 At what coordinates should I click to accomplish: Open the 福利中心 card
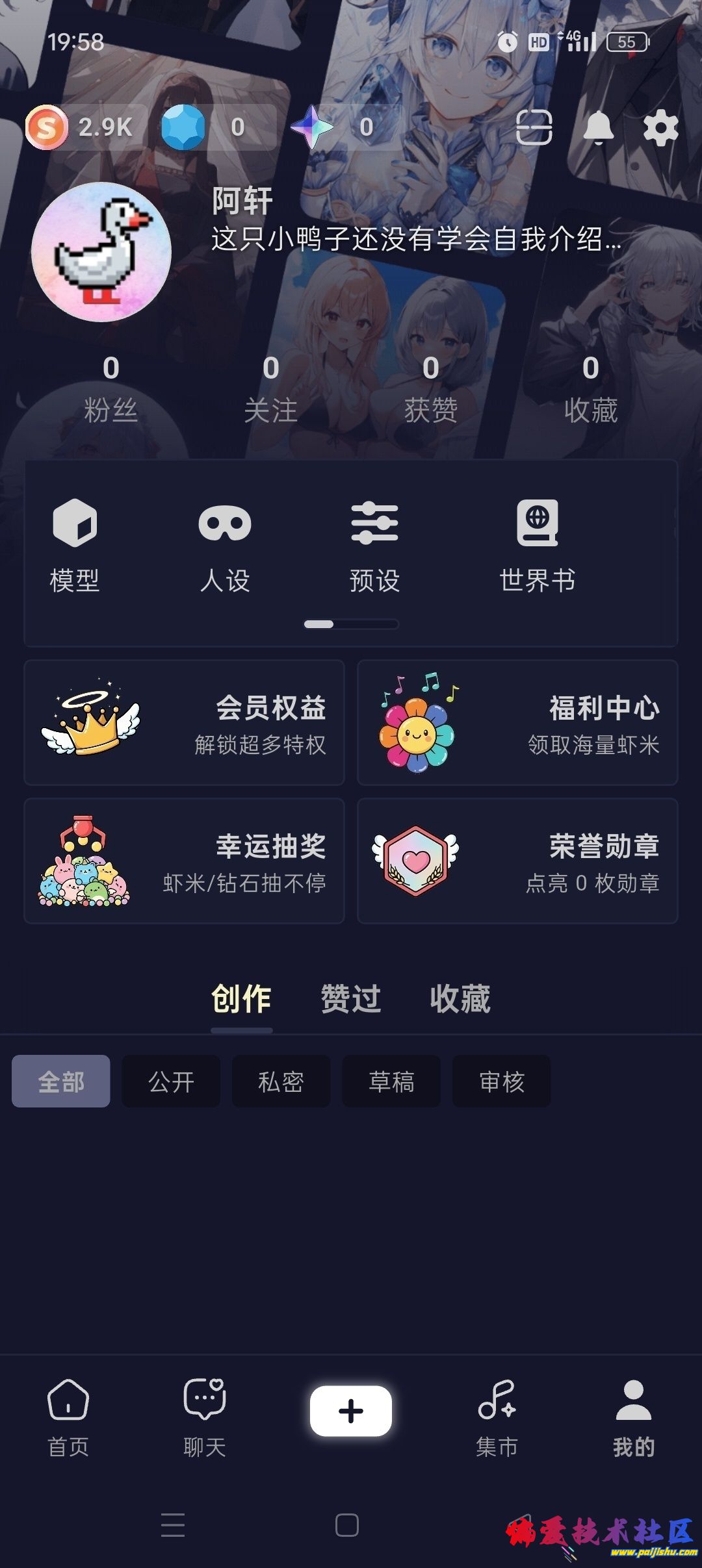pyautogui.click(x=517, y=723)
